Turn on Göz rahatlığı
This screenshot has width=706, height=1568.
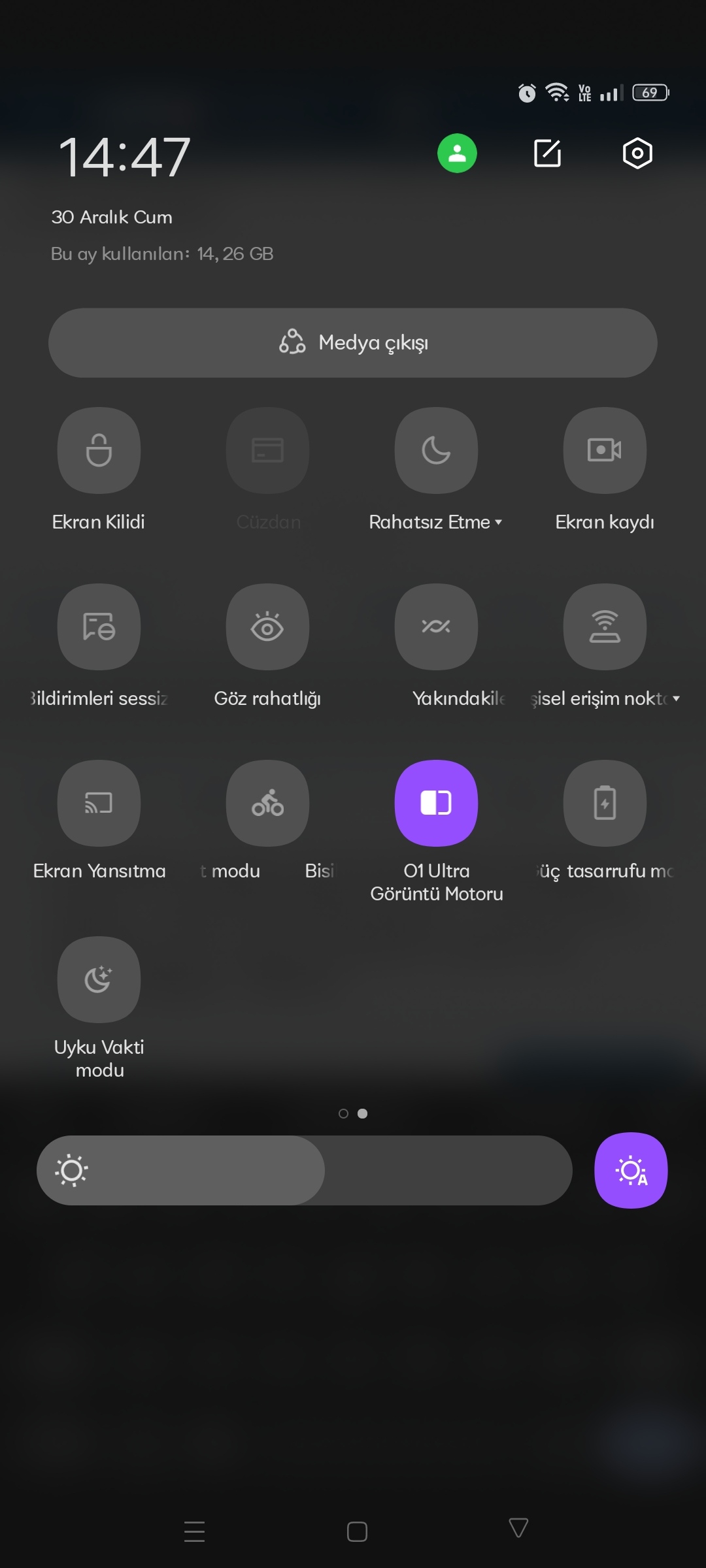click(267, 627)
